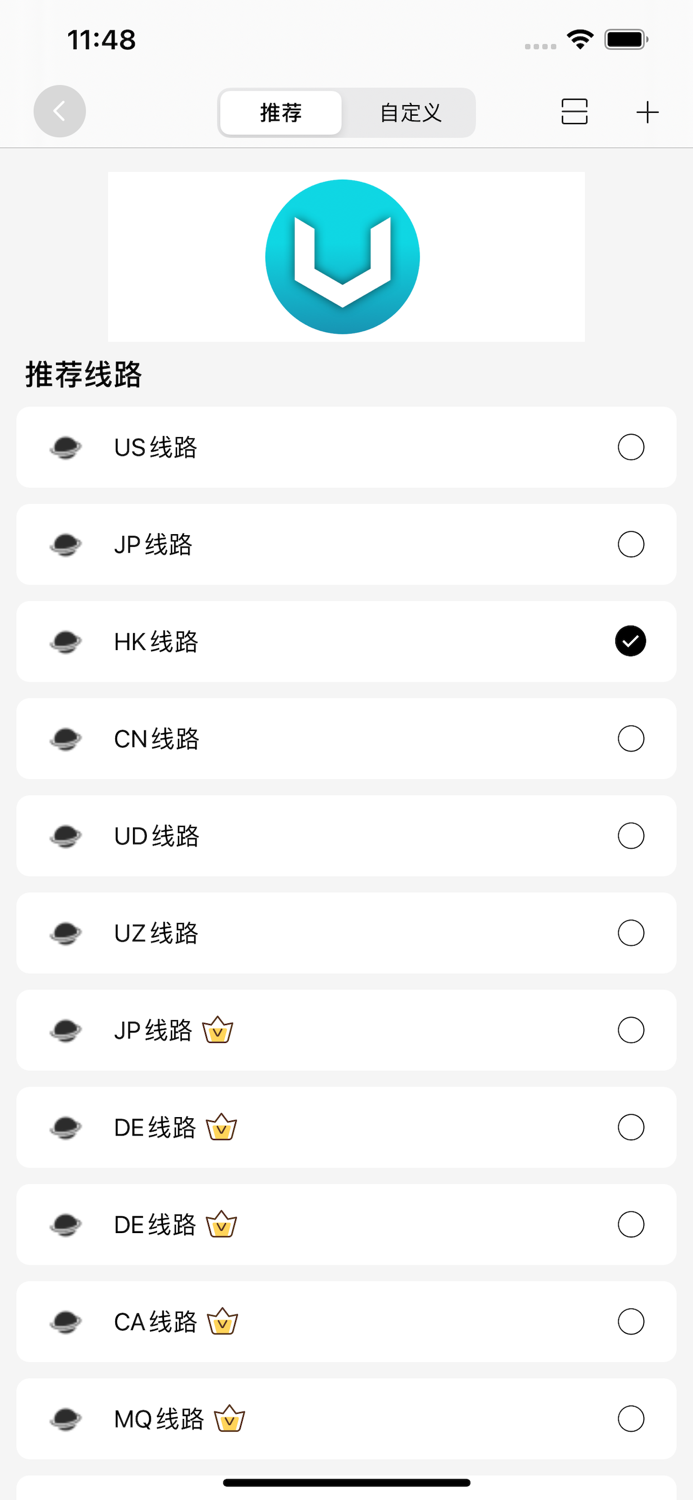The height and width of the screenshot is (1500, 693).
Task: Choose the UD线路 line
Action: 346,835
